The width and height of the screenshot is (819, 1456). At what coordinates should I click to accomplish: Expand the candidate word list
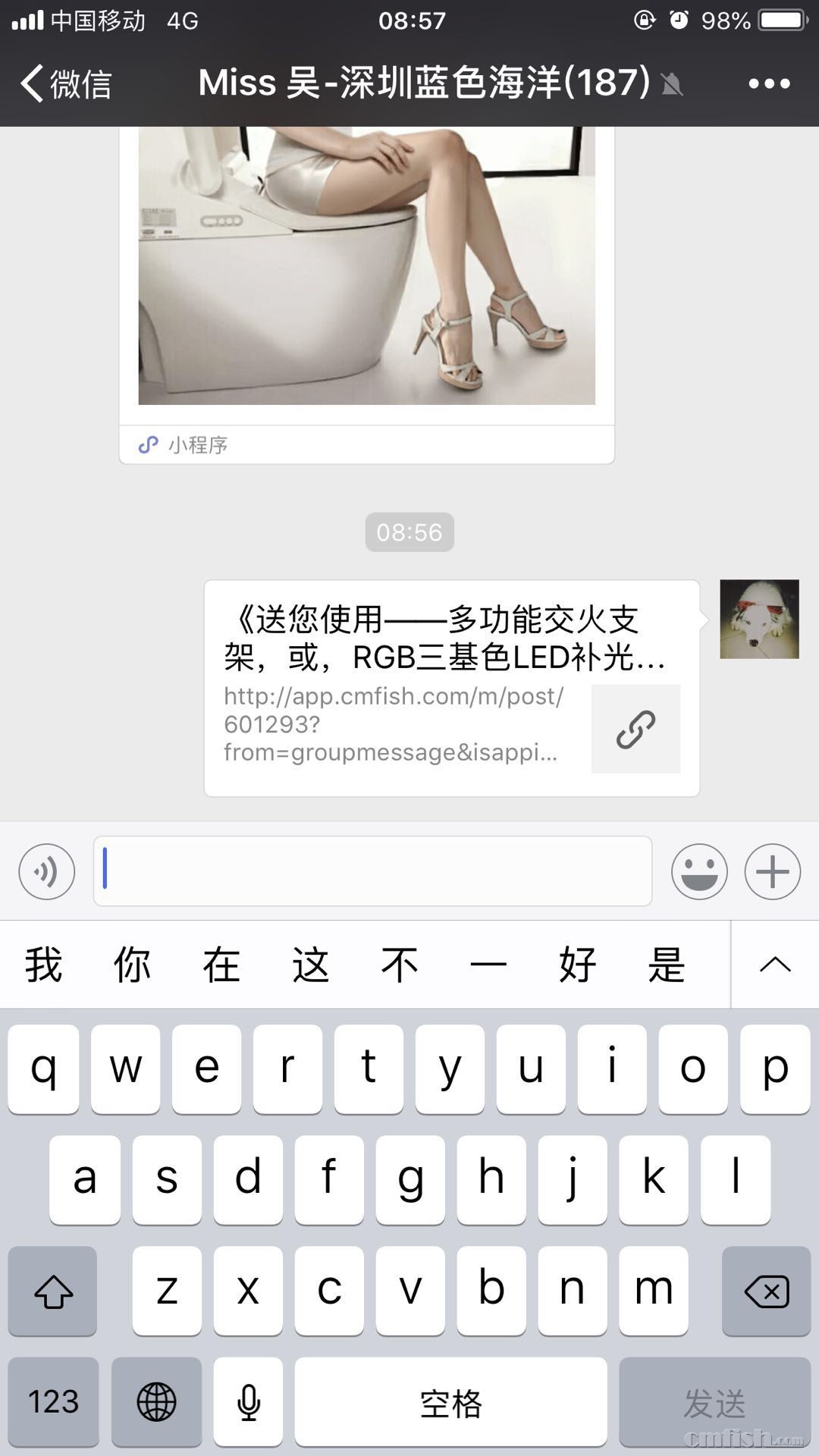click(x=774, y=965)
